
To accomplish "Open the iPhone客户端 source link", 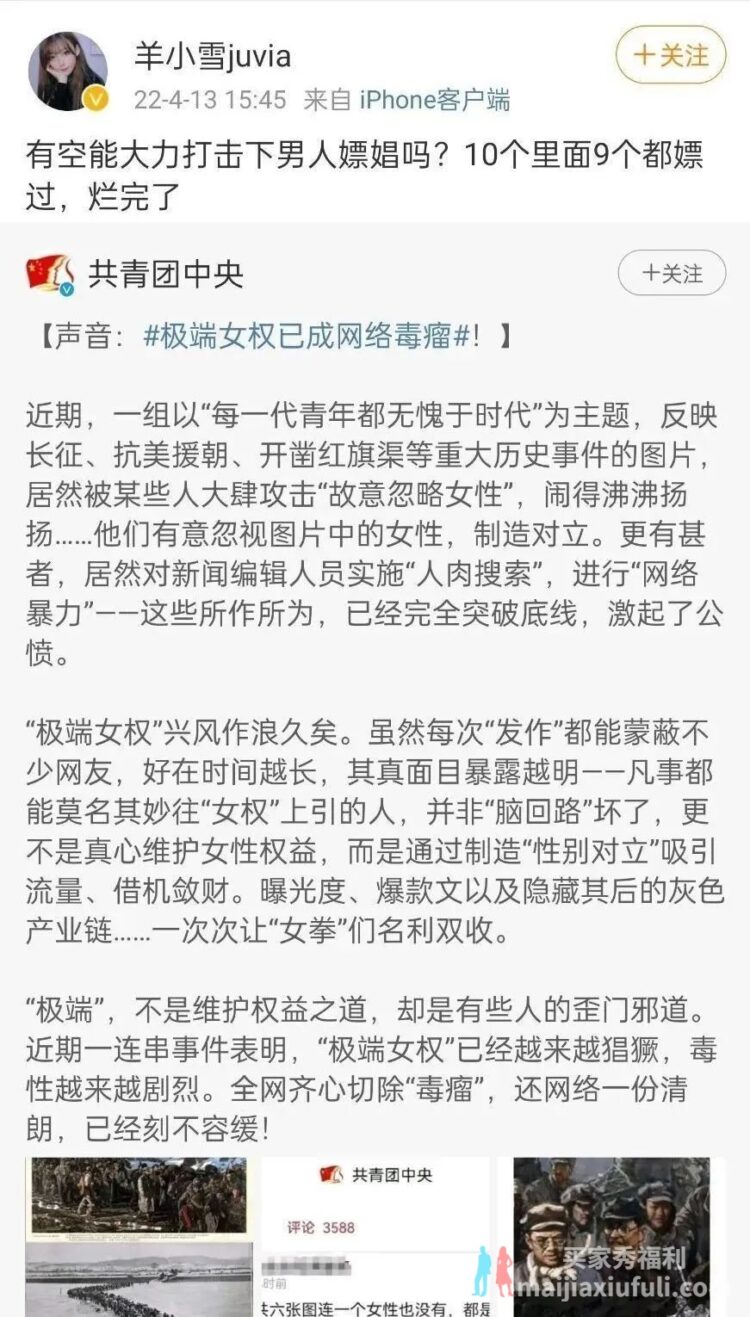I will 434,100.
